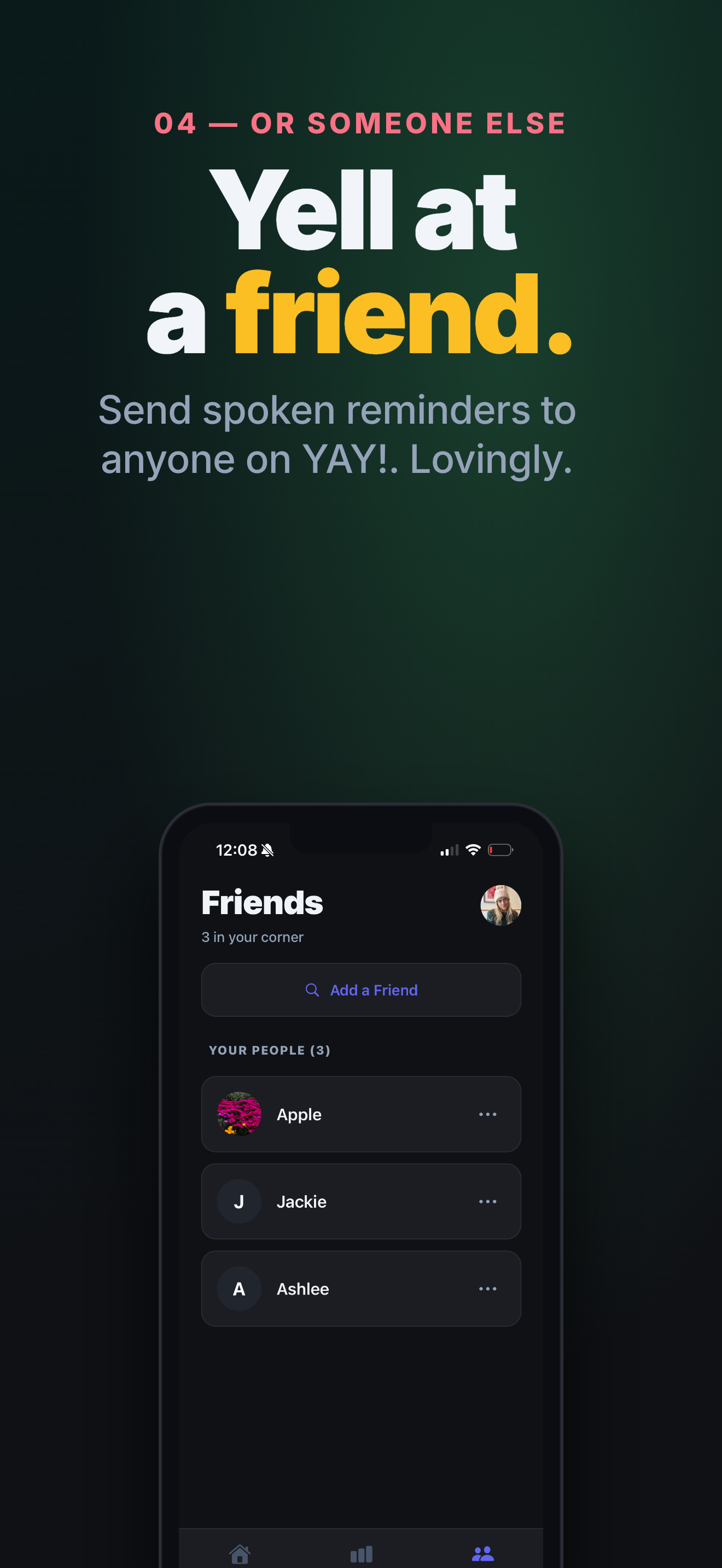Tap the Friends screen heading
This screenshot has height=1568, width=722.
(263, 903)
